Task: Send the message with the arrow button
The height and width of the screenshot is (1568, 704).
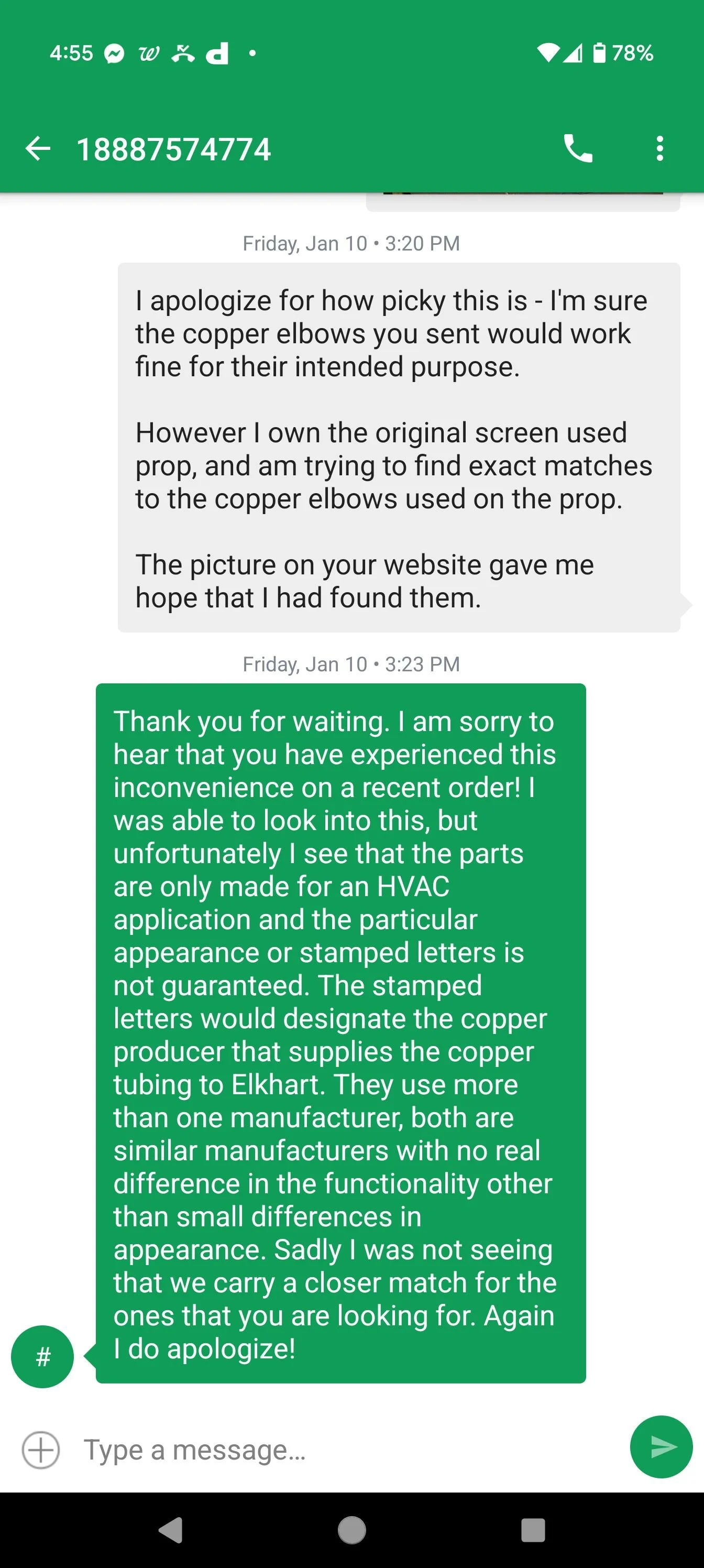Action: (661, 1447)
